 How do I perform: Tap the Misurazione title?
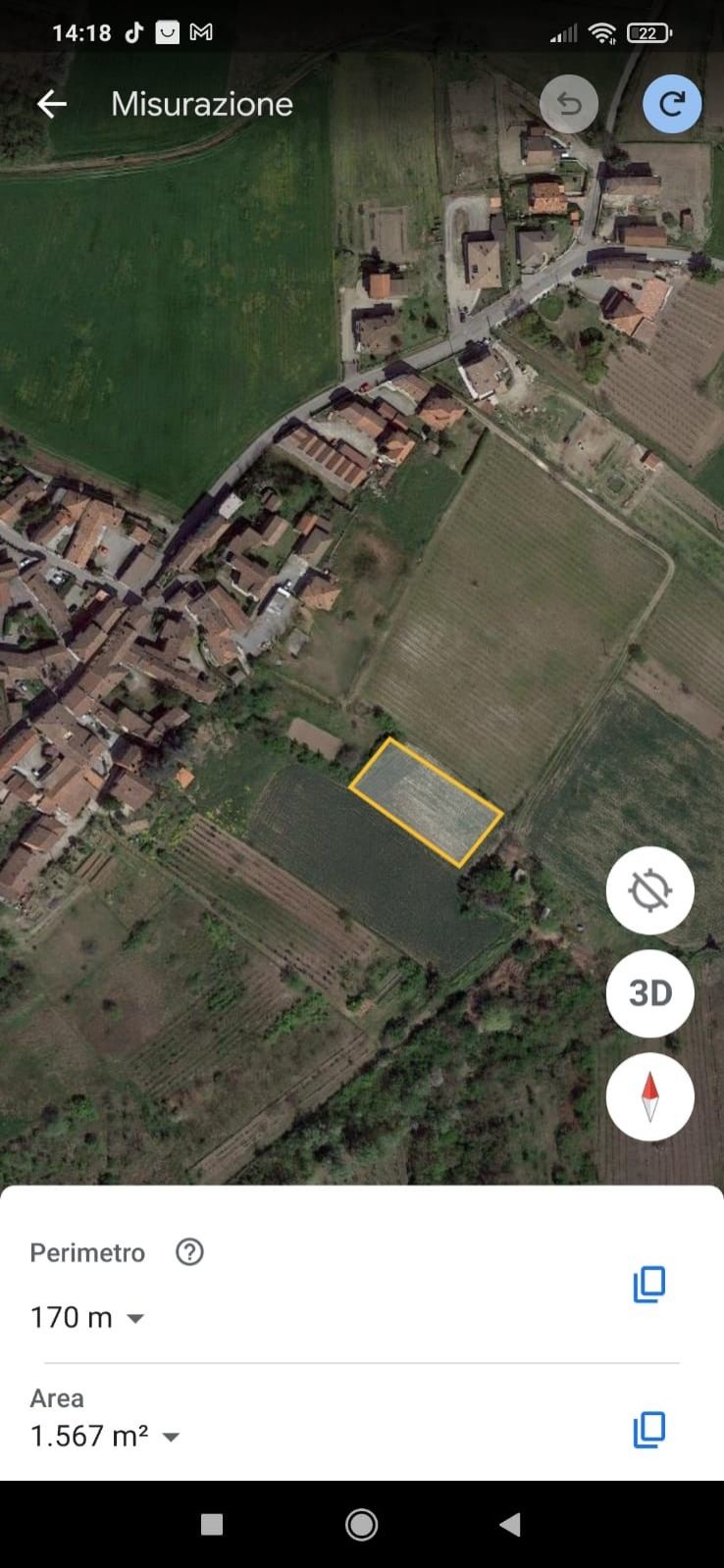[x=201, y=104]
